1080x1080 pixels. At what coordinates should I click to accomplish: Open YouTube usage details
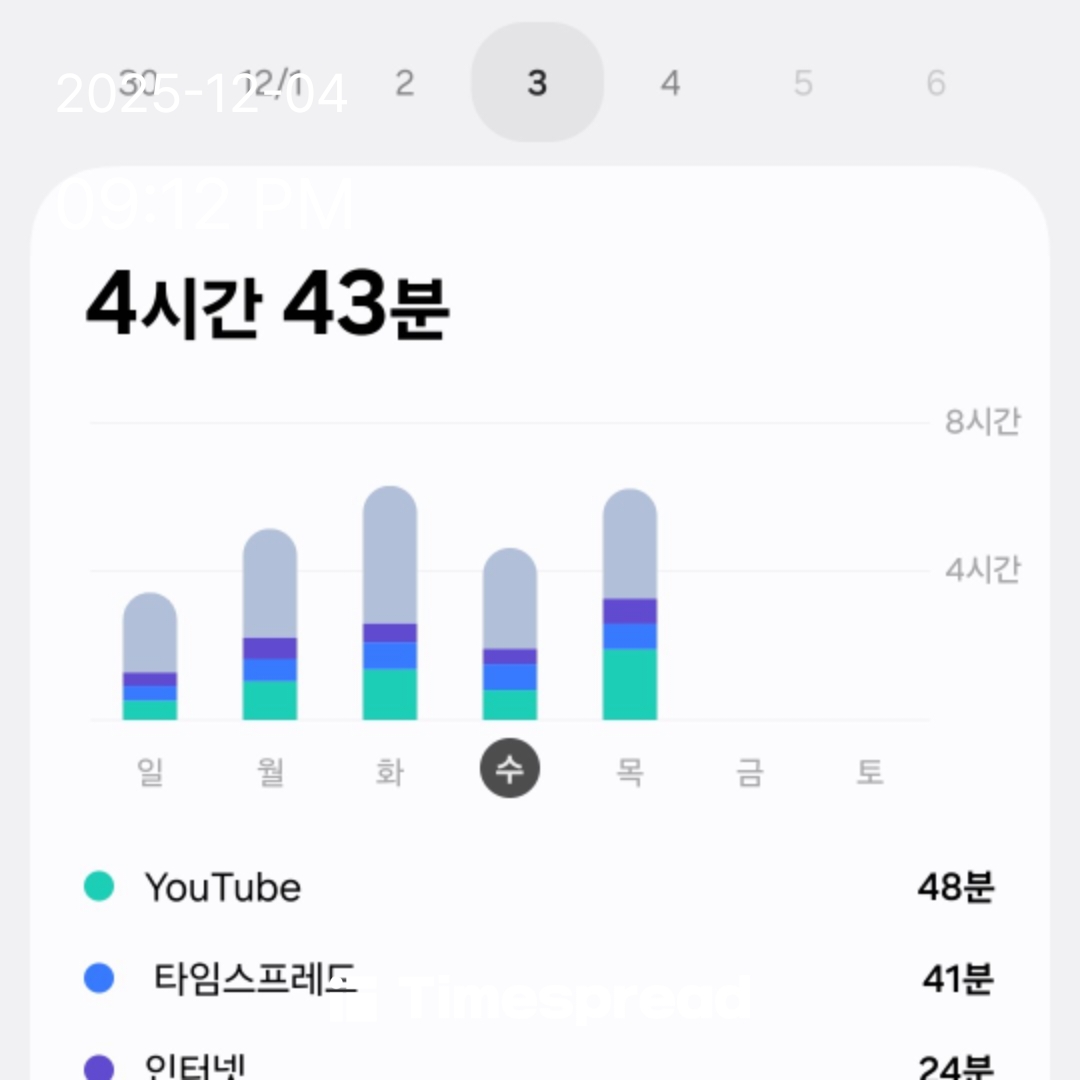[540, 887]
